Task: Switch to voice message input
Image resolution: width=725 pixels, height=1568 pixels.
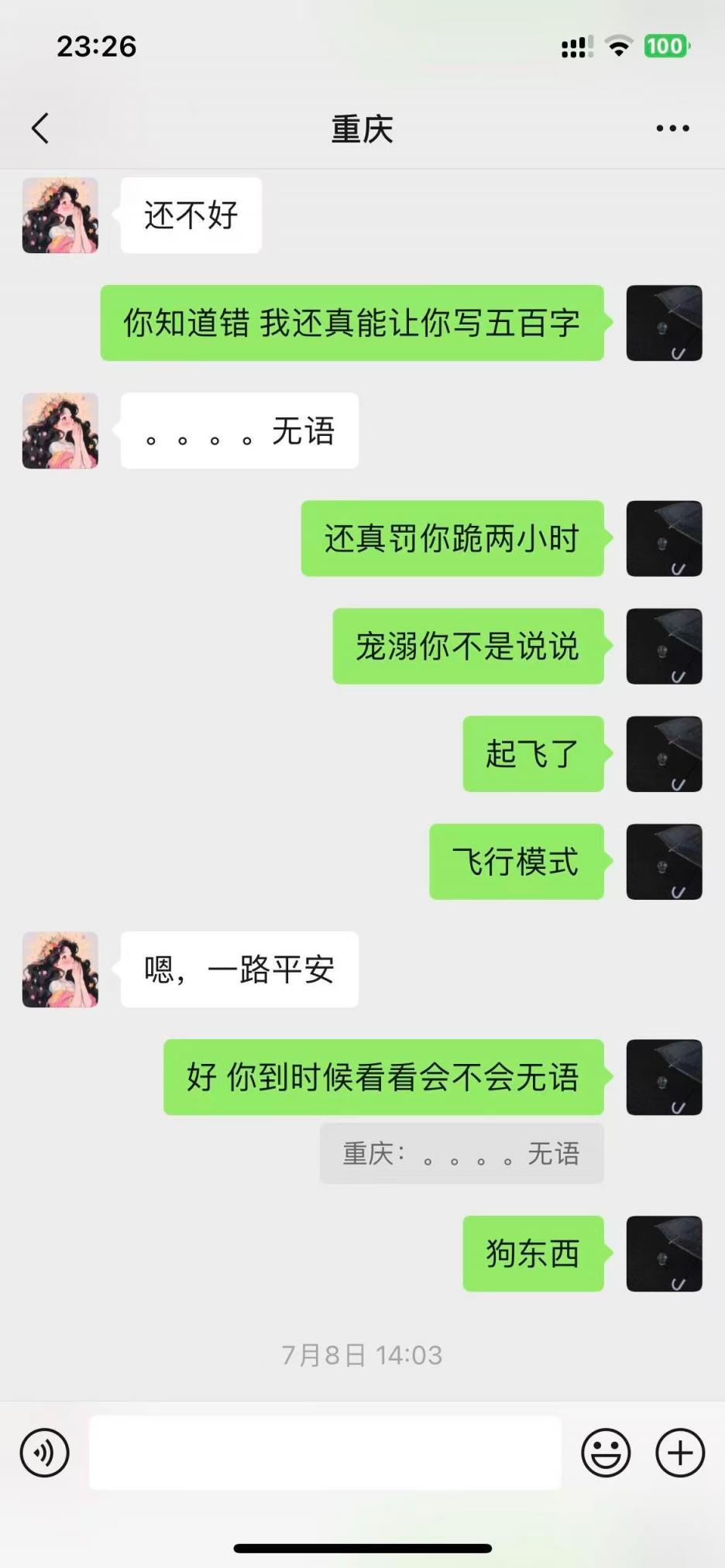Action: [44, 1453]
